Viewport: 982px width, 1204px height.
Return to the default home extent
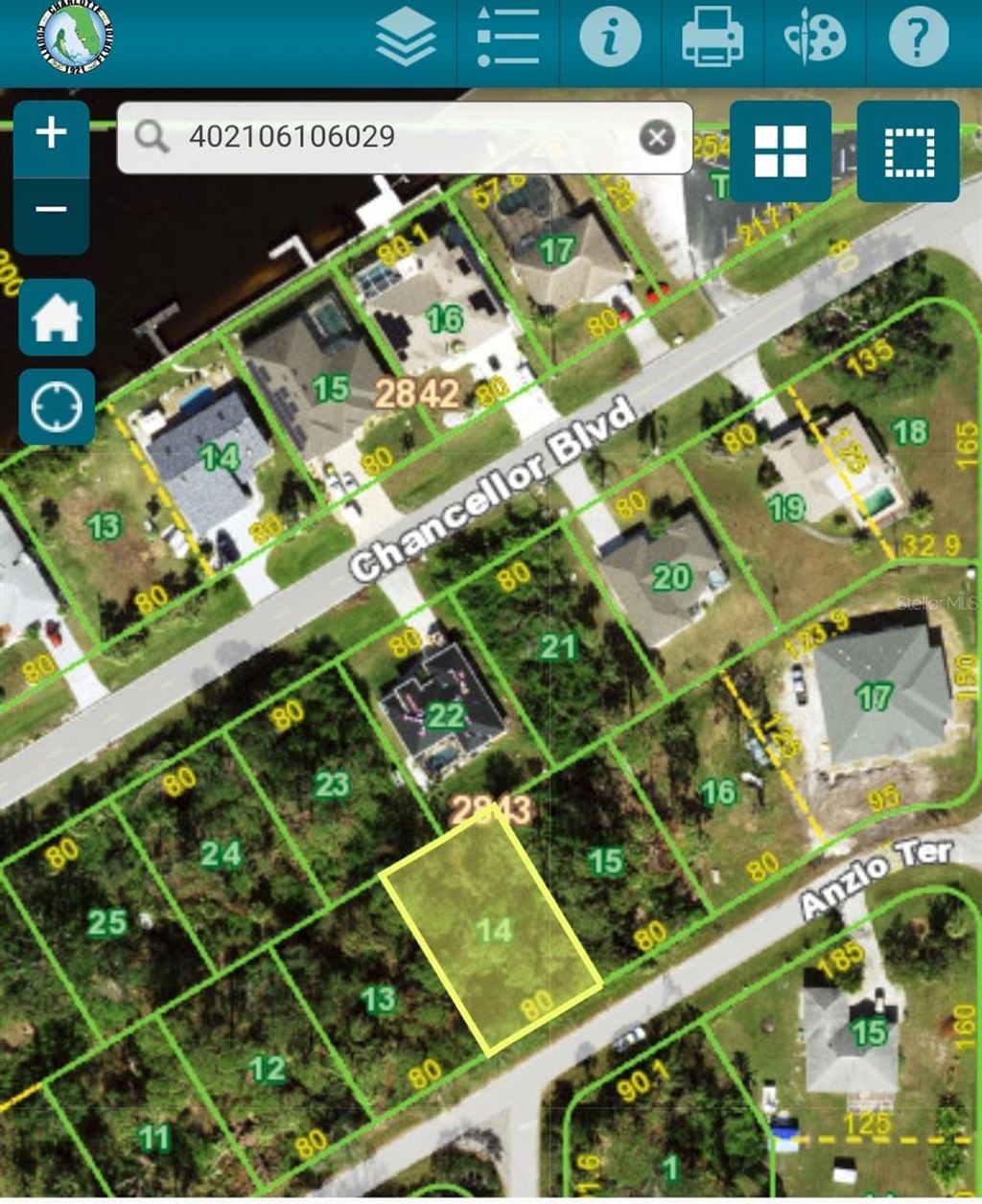[57, 317]
